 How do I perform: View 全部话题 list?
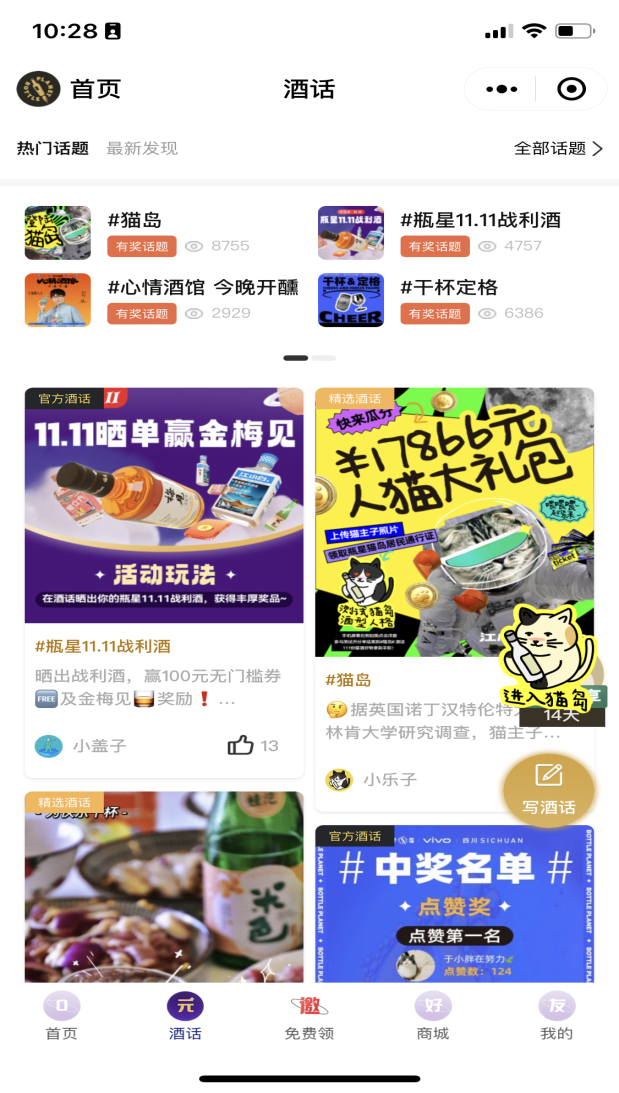pos(558,148)
